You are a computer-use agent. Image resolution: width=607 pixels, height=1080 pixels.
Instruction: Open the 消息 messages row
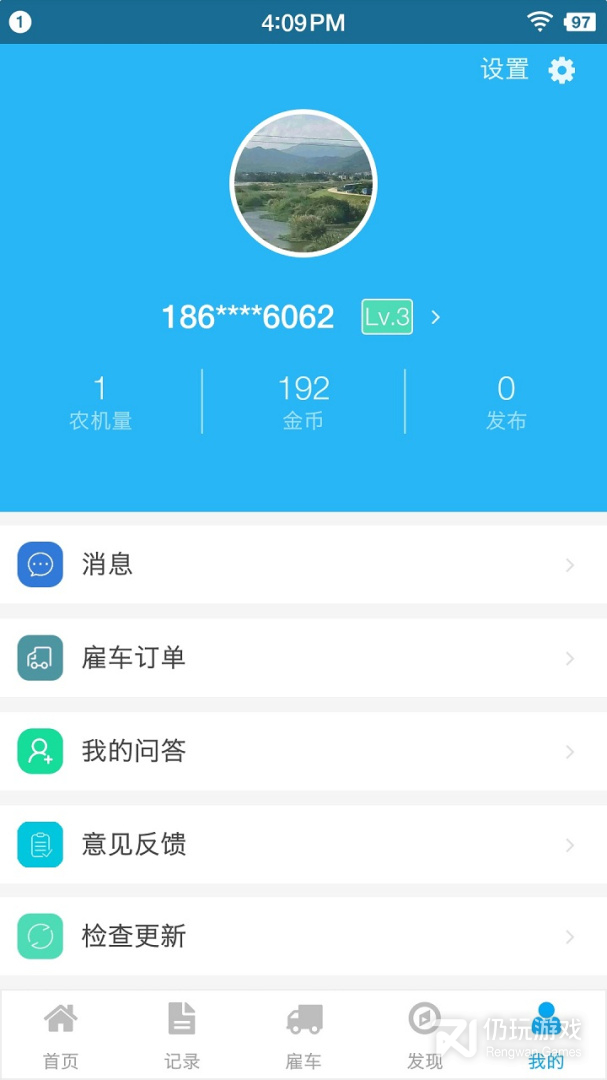(x=303, y=565)
